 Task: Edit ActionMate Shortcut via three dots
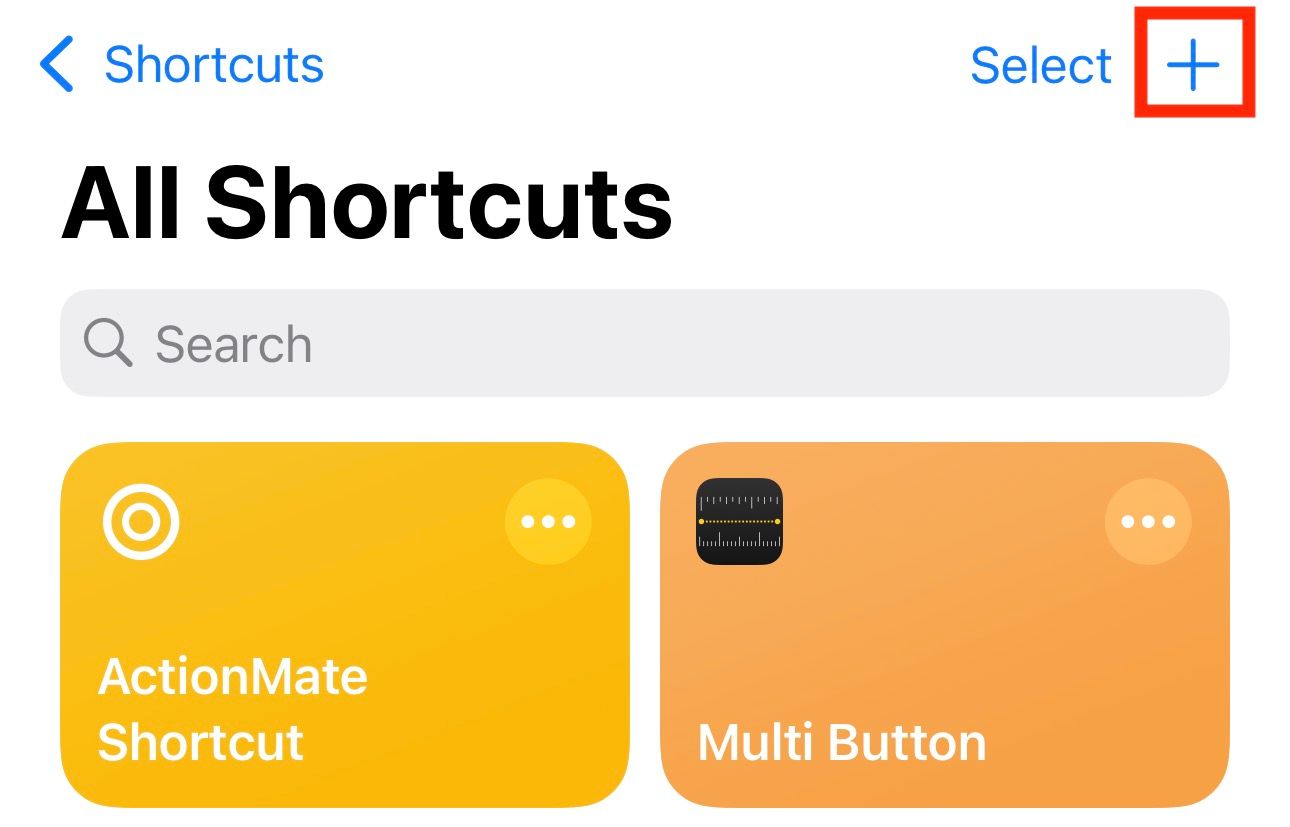tap(548, 521)
